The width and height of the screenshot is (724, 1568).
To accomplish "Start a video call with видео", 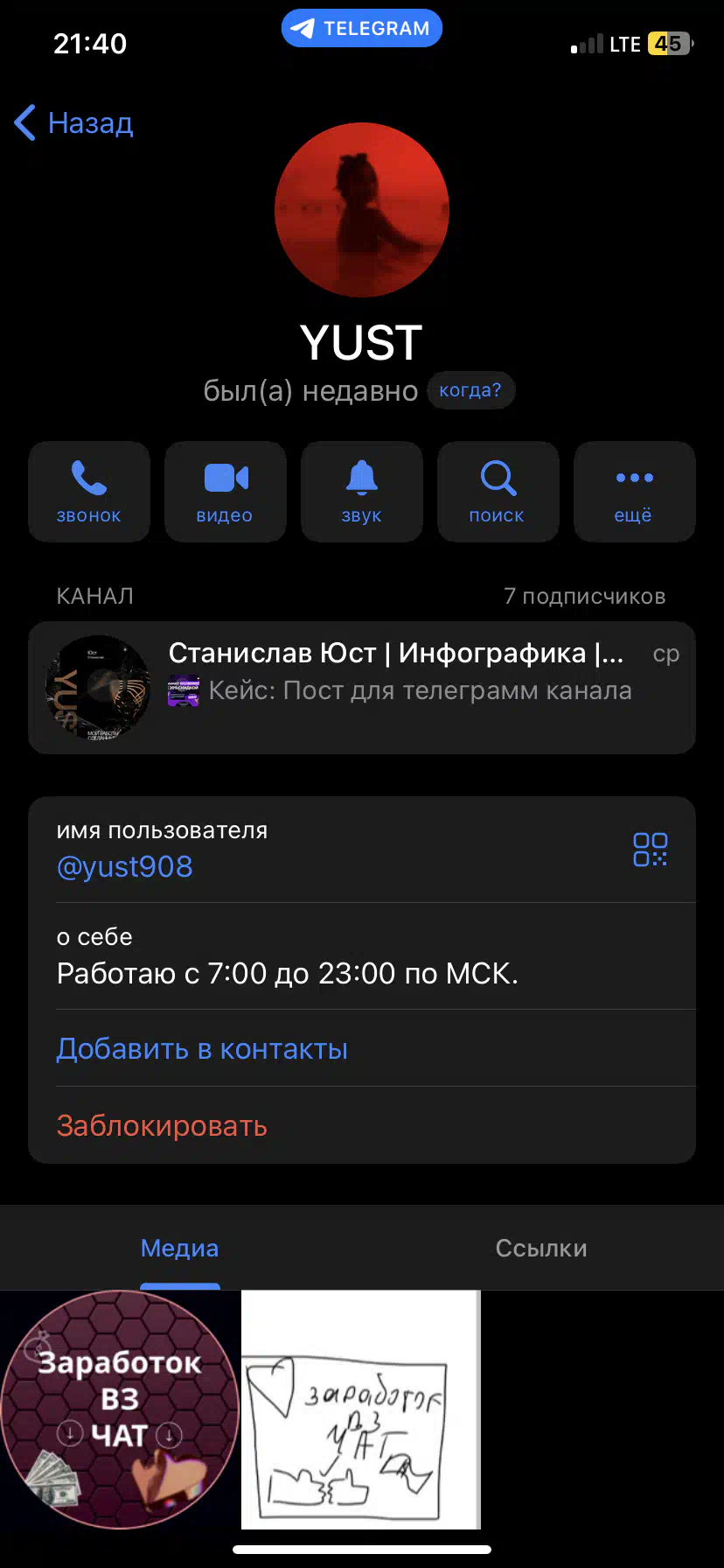I will click(226, 492).
